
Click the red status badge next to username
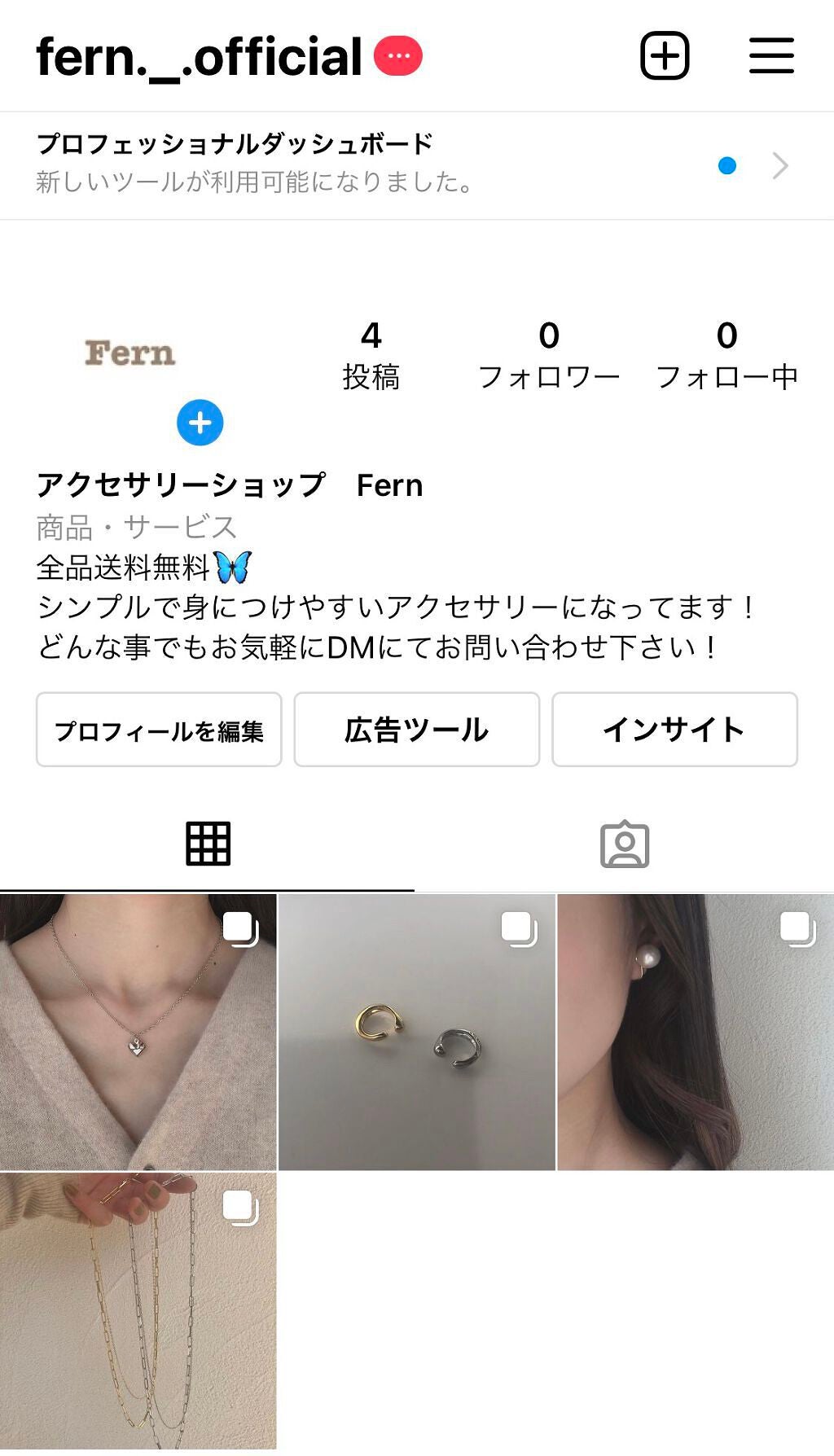397,55
